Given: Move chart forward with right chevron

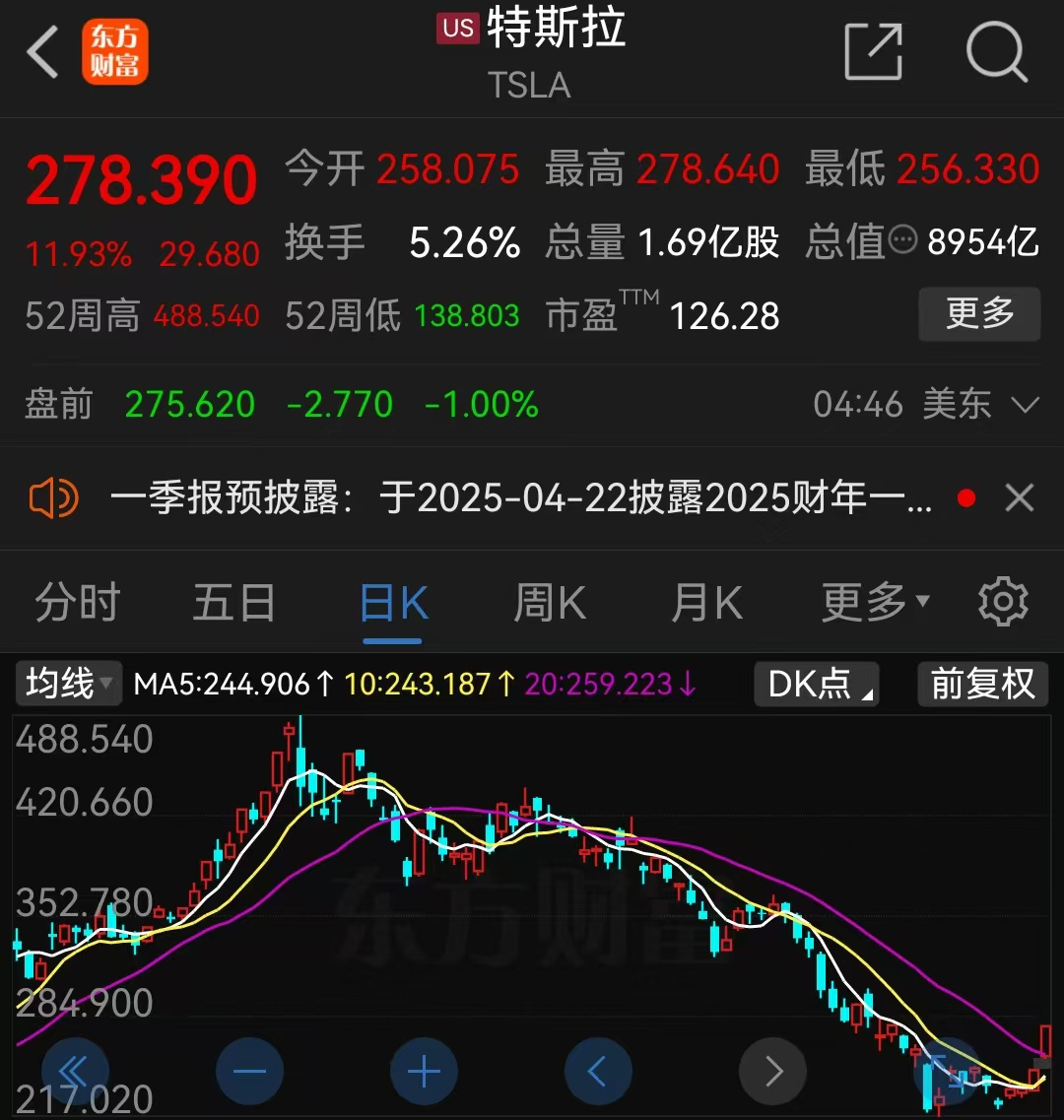Looking at the screenshot, I should coord(772,1071).
